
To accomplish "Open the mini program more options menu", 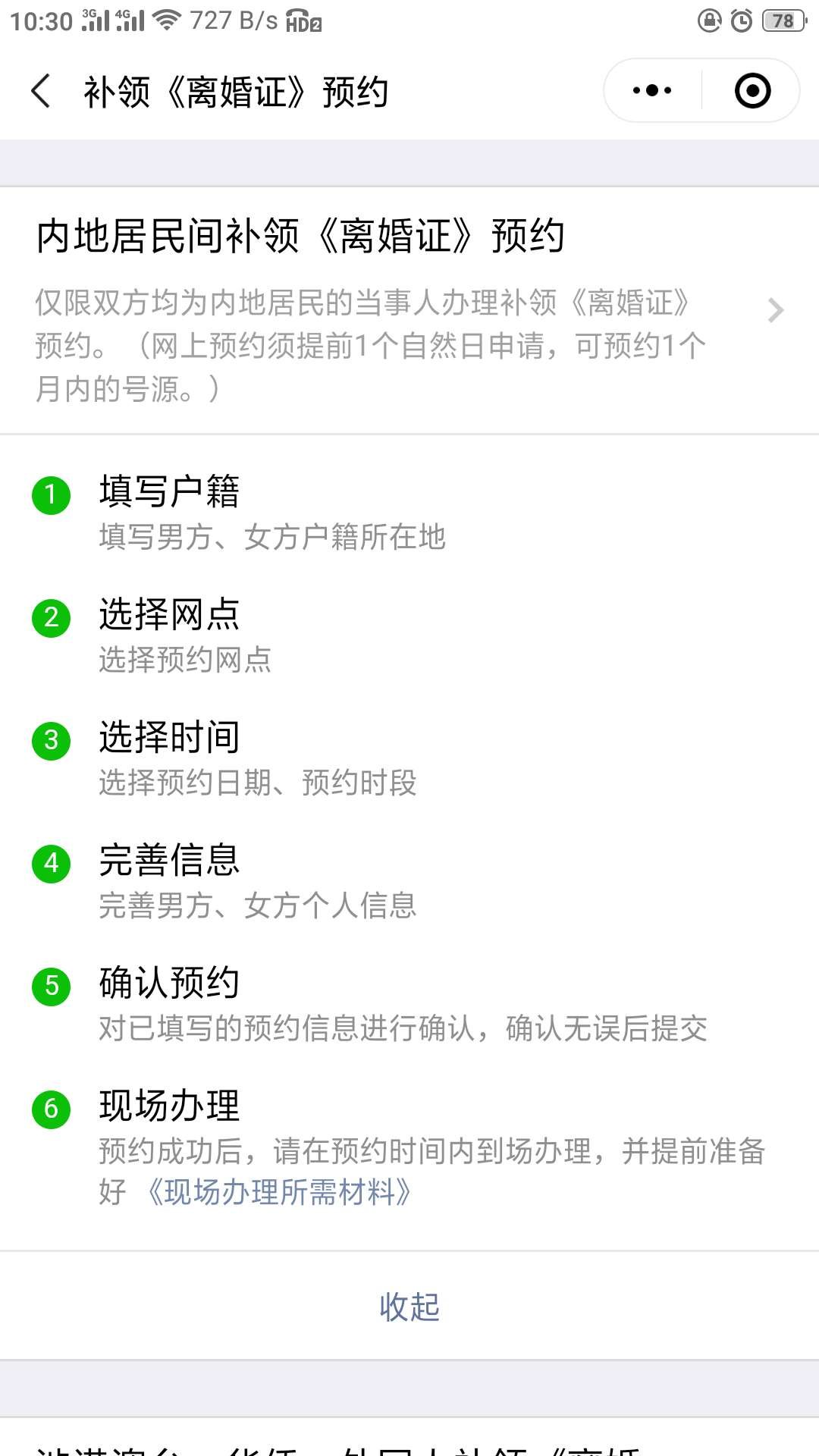I will tap(652, 91).
